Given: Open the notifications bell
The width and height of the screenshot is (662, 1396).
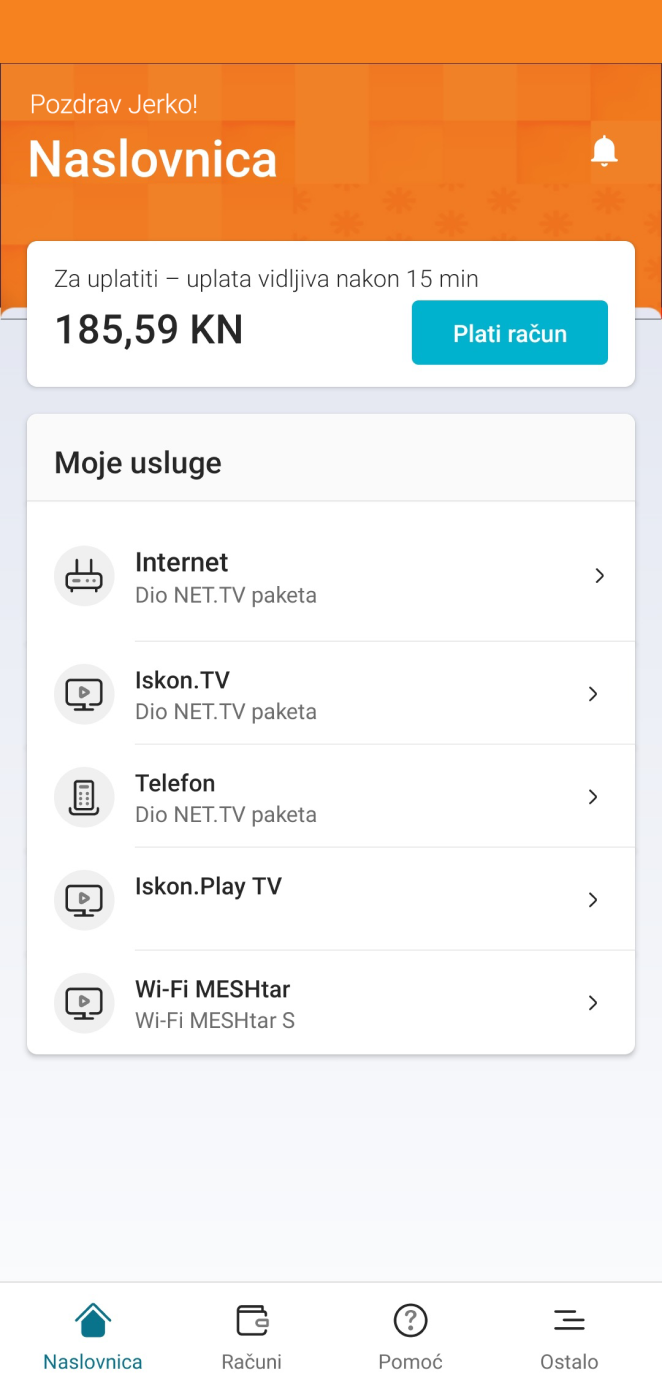Looking at the screenshot, I should [604, 151].
